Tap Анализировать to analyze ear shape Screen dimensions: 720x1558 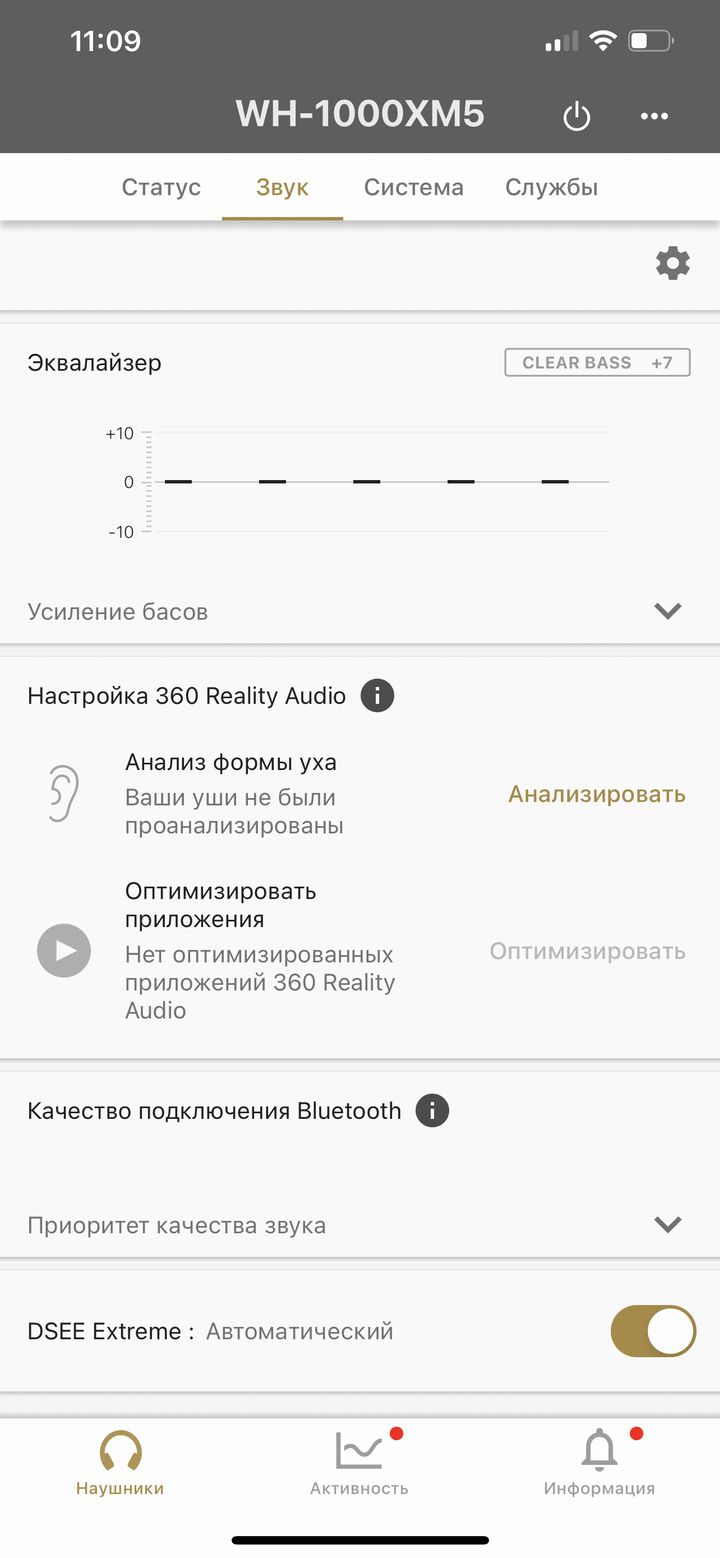coord(596,794)
